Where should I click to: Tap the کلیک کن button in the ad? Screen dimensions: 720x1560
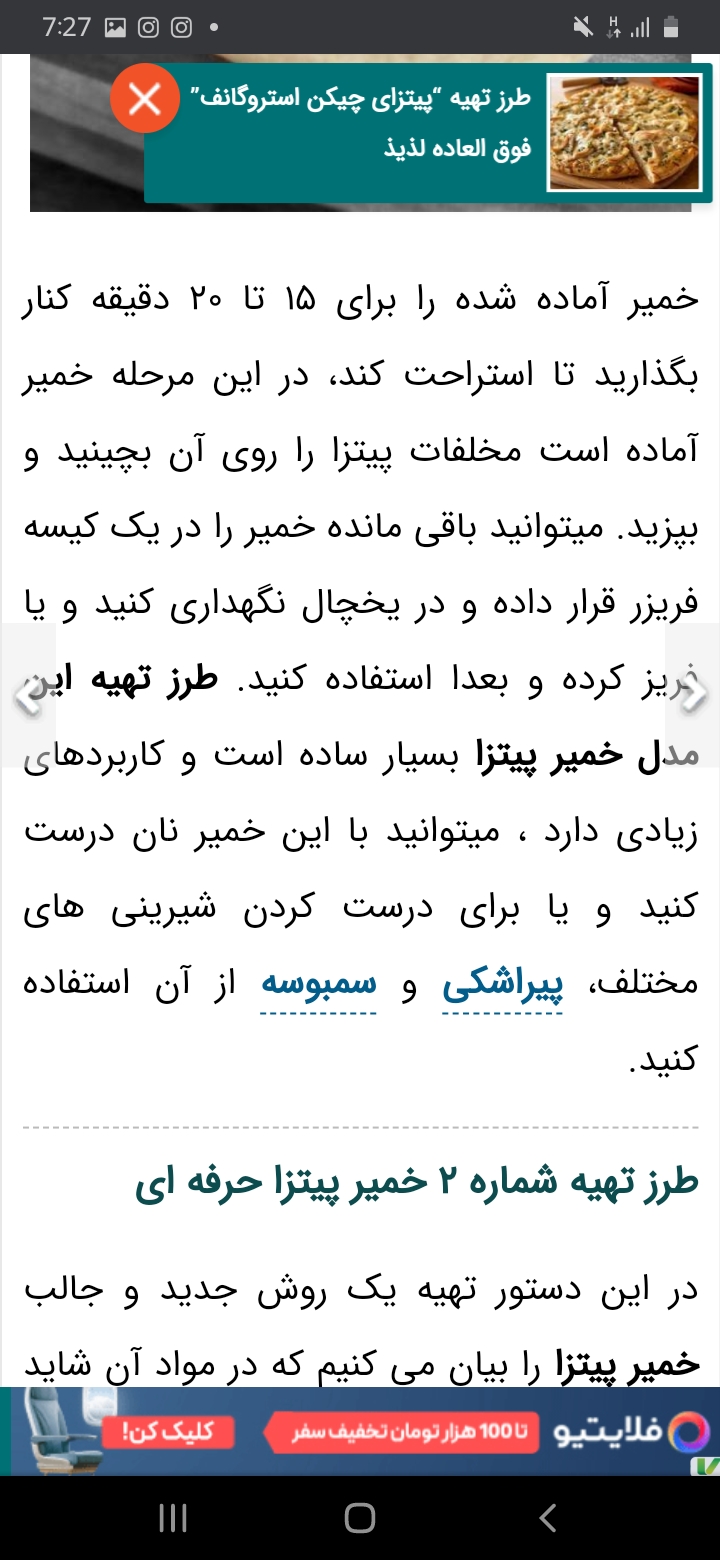click(166, 1431)
